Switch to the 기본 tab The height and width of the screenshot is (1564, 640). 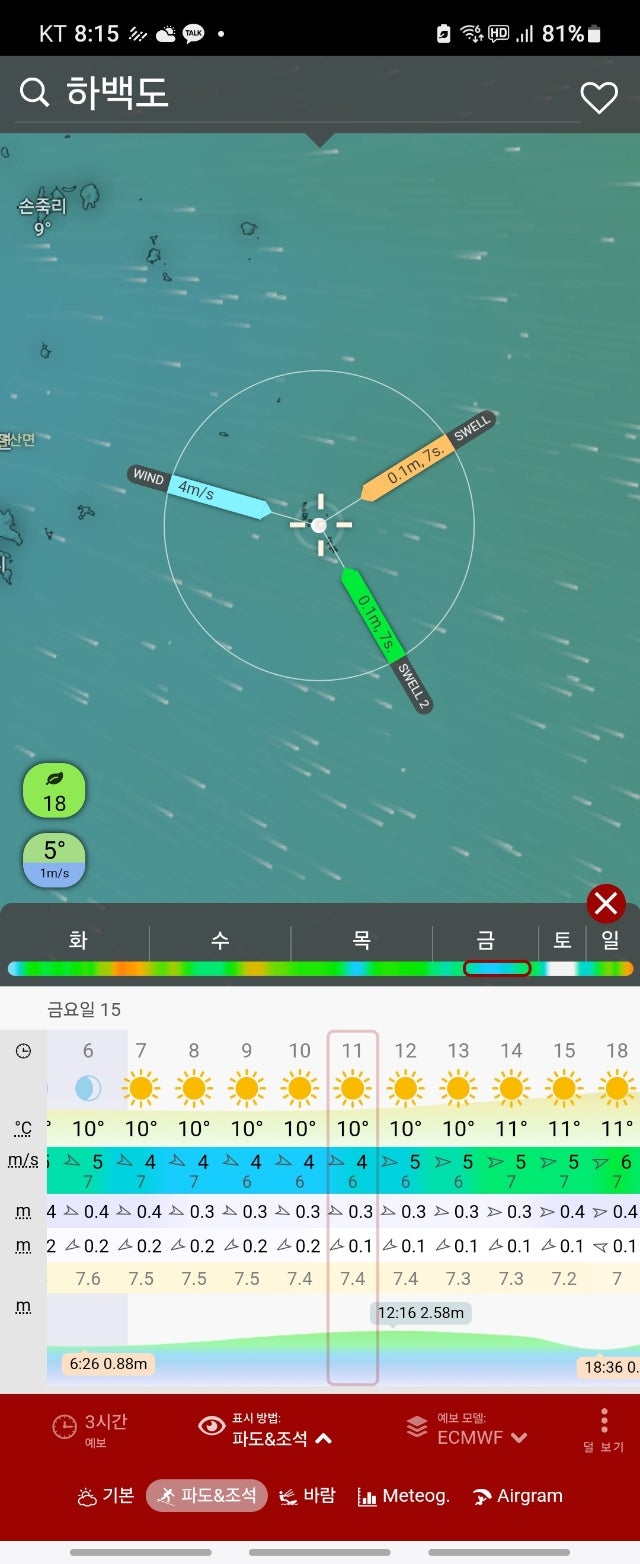[105, 1496]
